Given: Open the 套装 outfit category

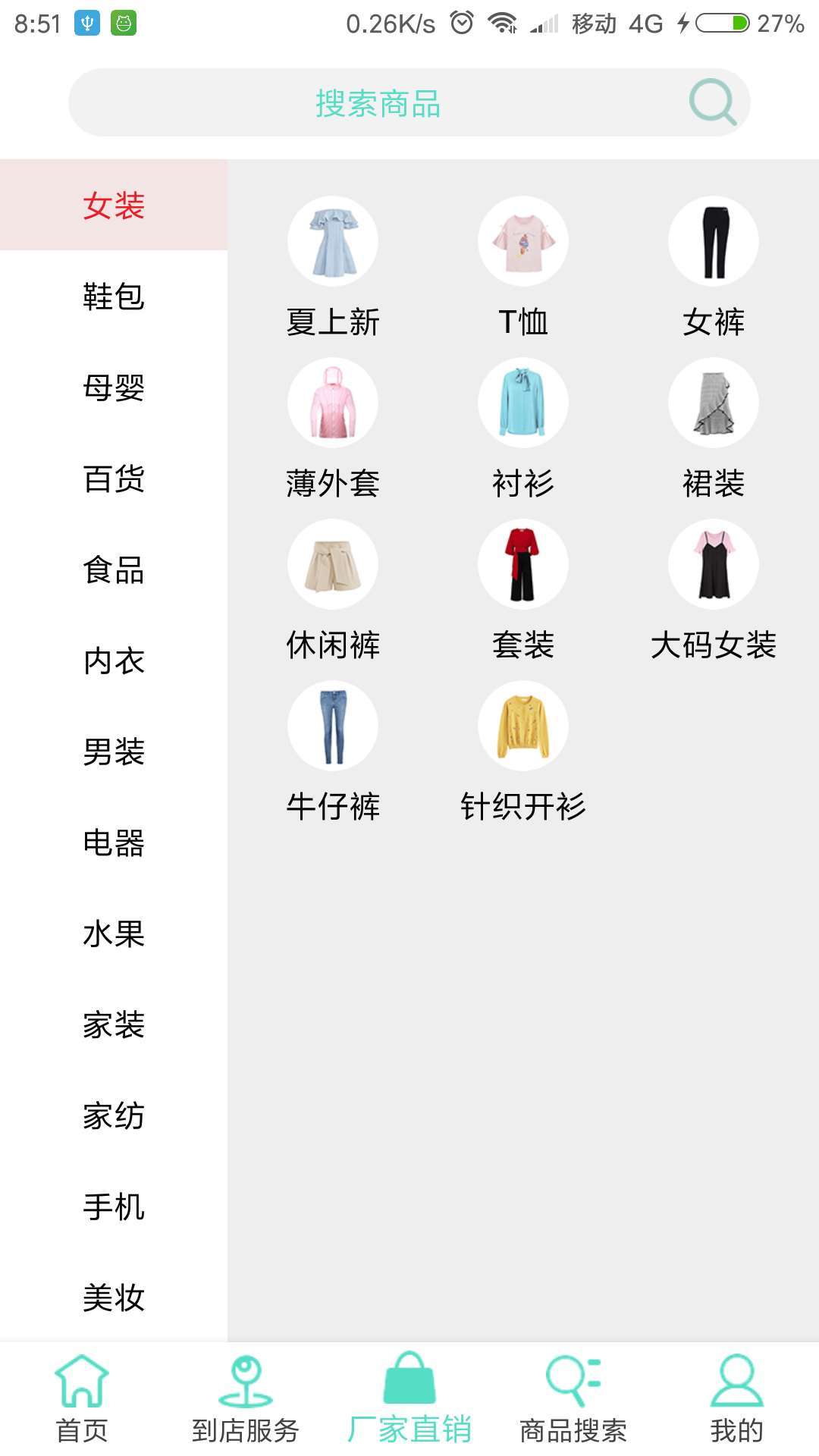Looking at the screenshot, I should click(522, 565).
